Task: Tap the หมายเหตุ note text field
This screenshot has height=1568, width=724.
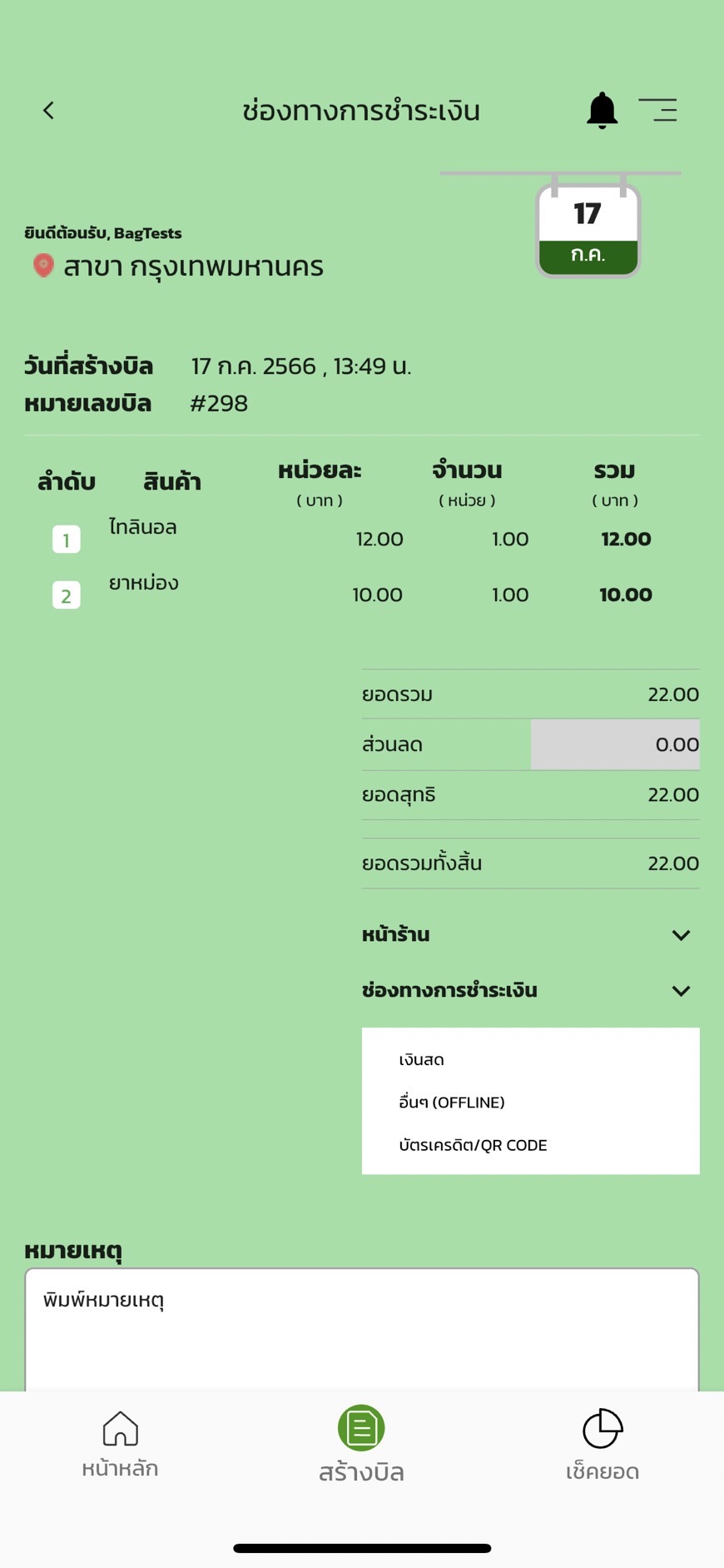Action: click(x=361, y=1328)
